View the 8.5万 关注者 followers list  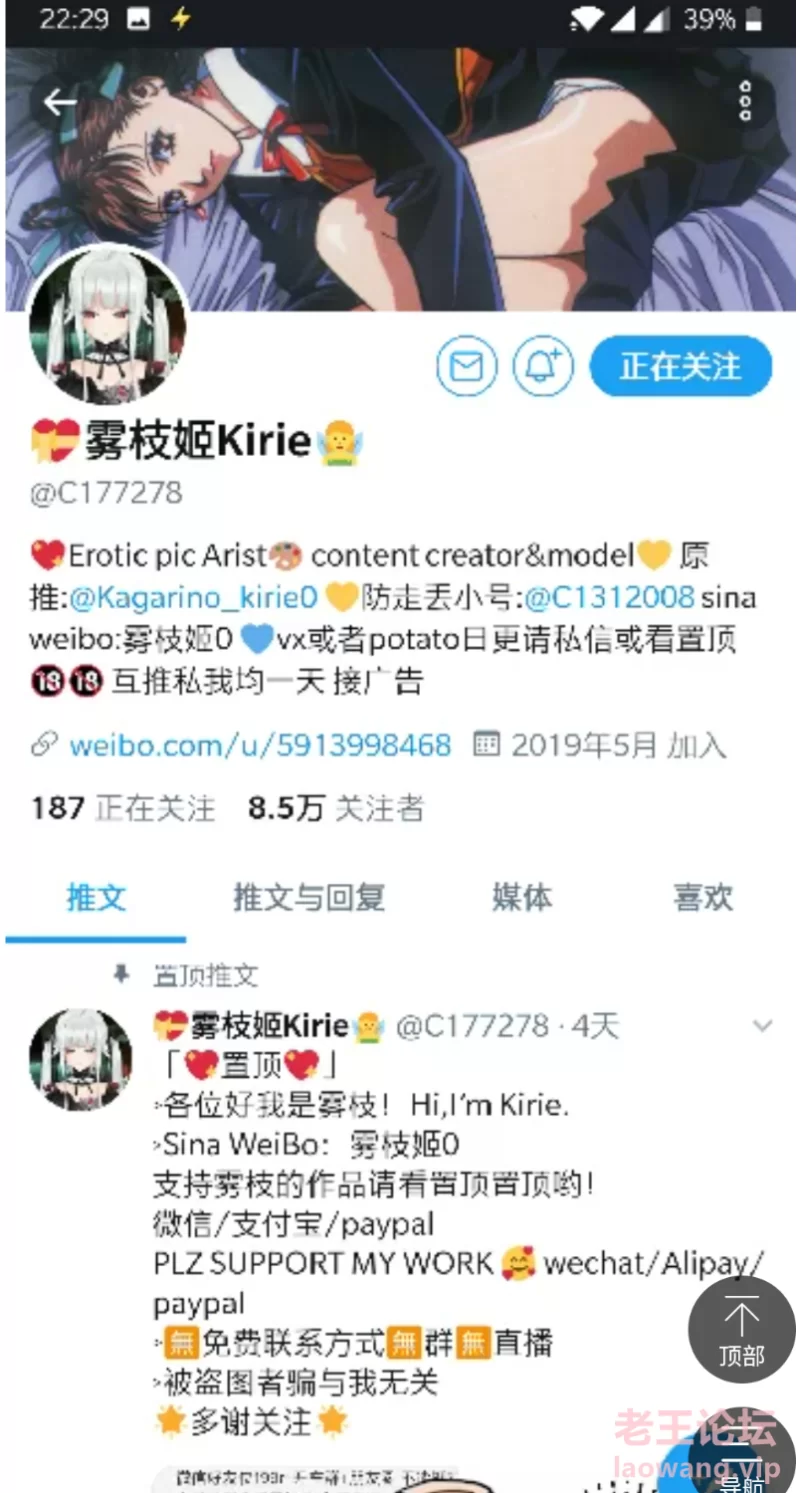point(336,808)
